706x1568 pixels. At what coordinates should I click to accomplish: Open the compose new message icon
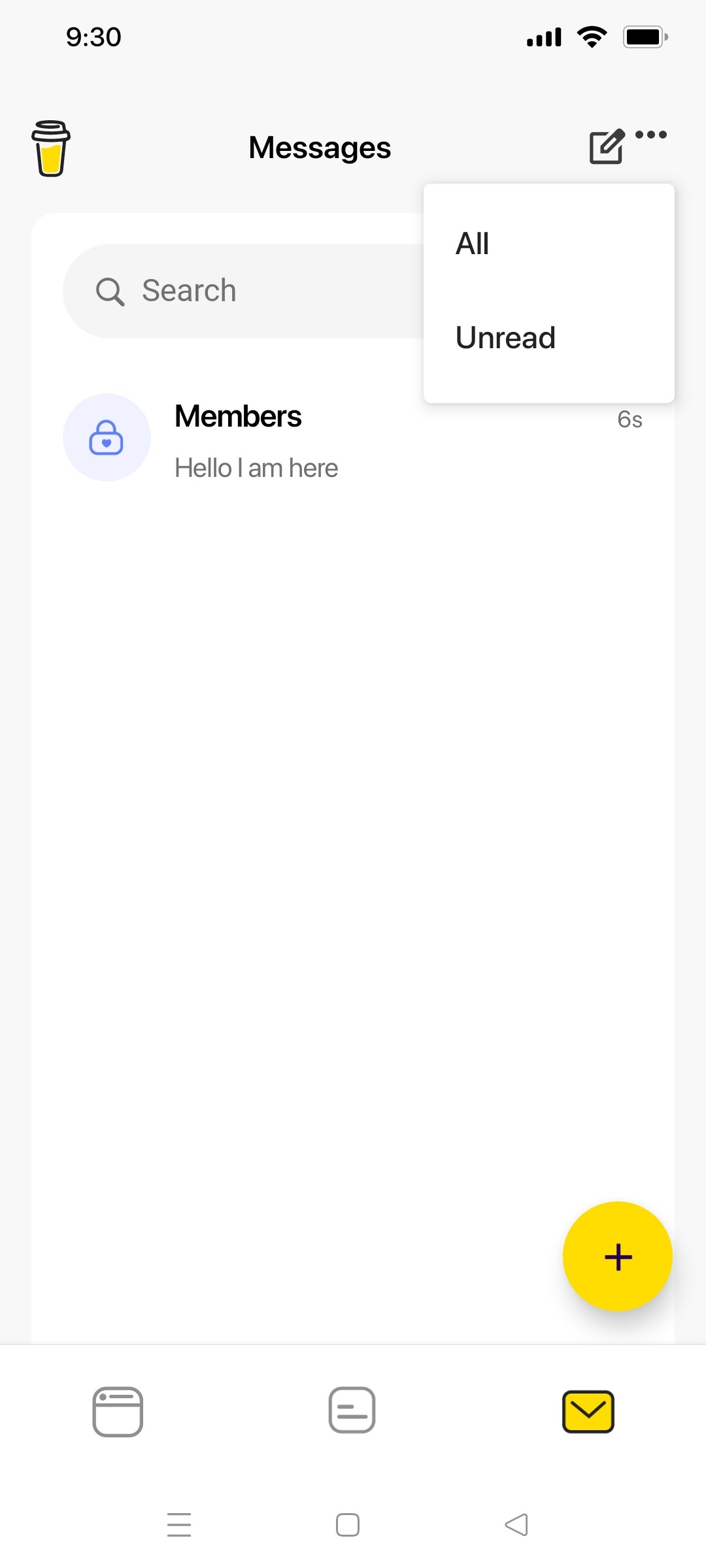point(605,147)
